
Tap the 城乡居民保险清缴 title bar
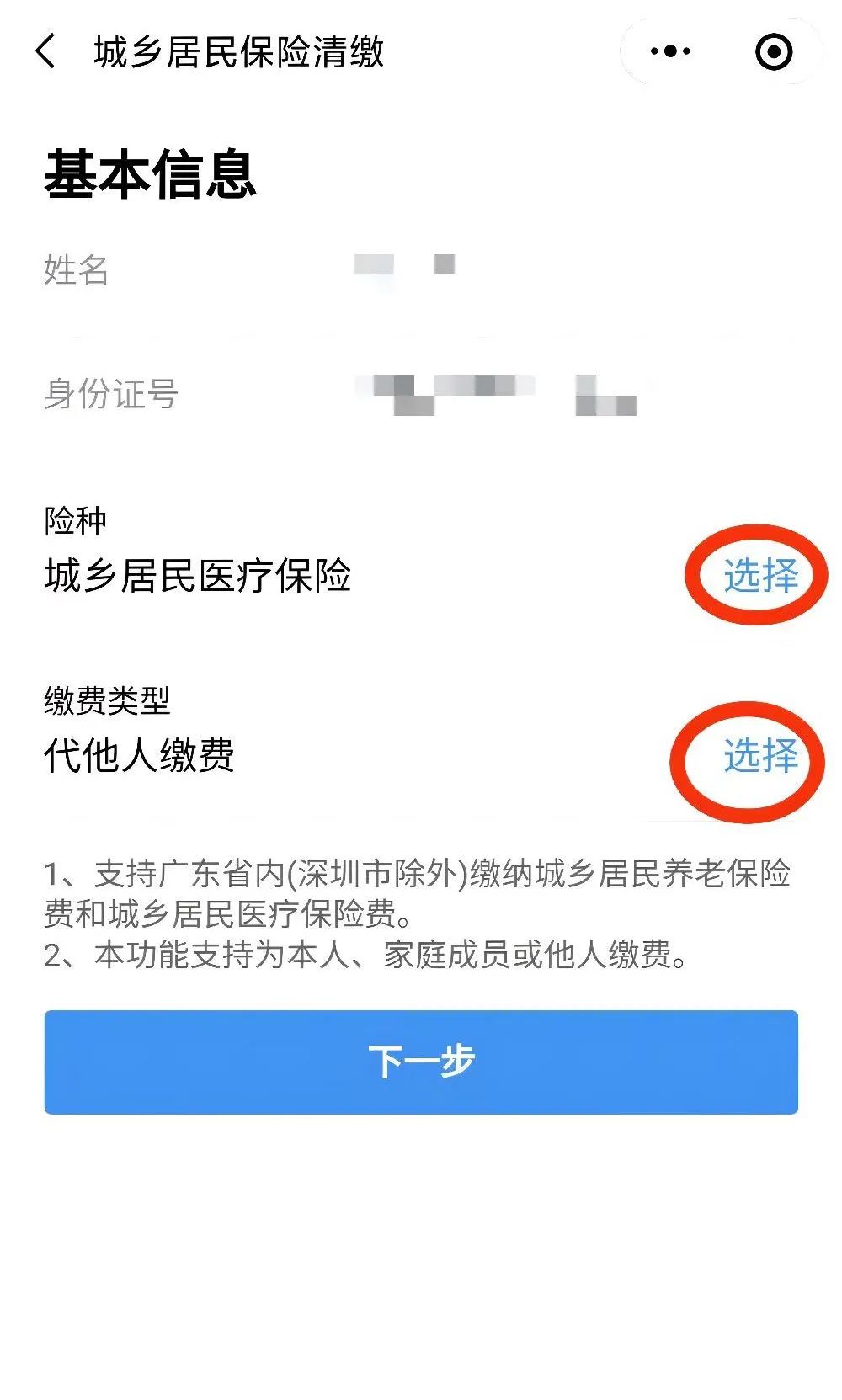click(x=242, y=51)
